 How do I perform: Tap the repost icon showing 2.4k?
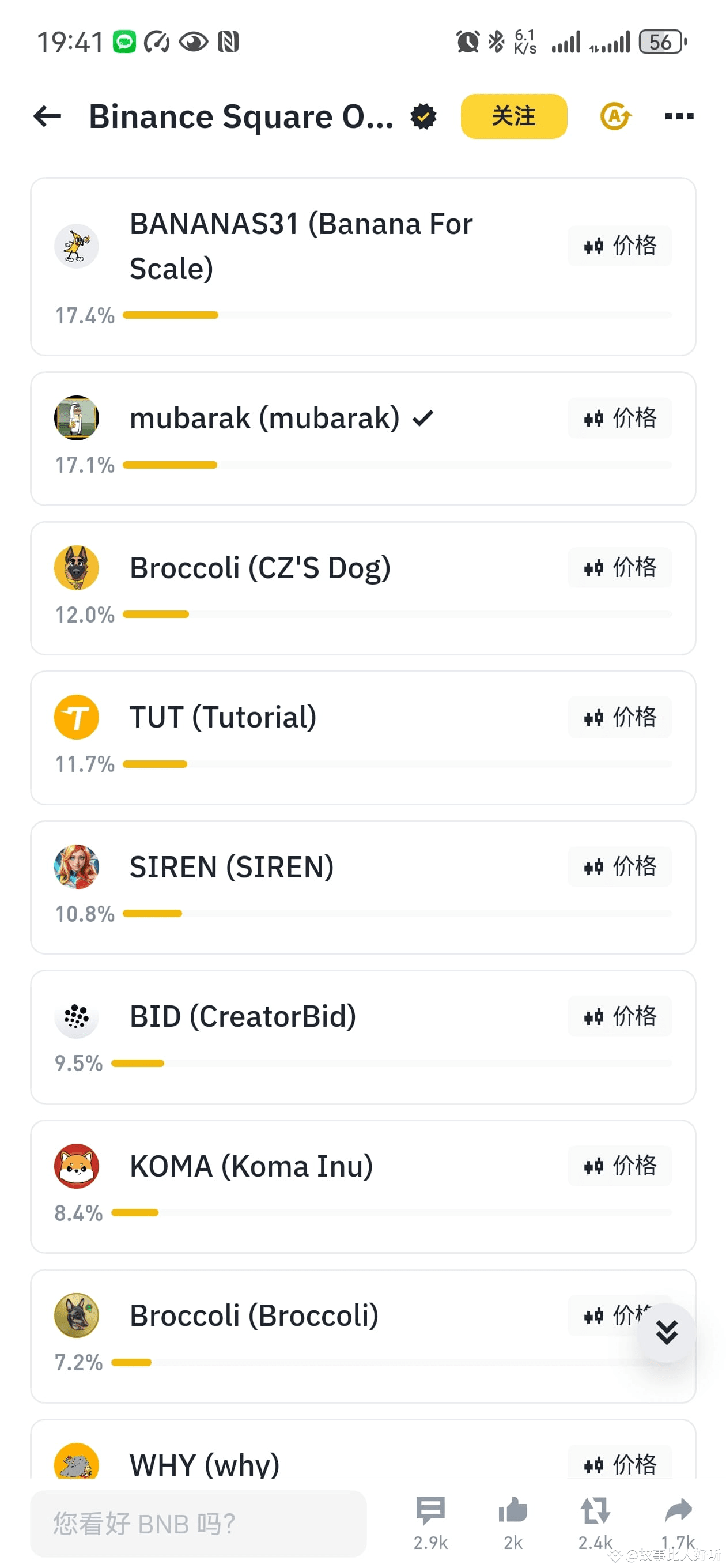pyautogui.click(x=595, y=1510)
